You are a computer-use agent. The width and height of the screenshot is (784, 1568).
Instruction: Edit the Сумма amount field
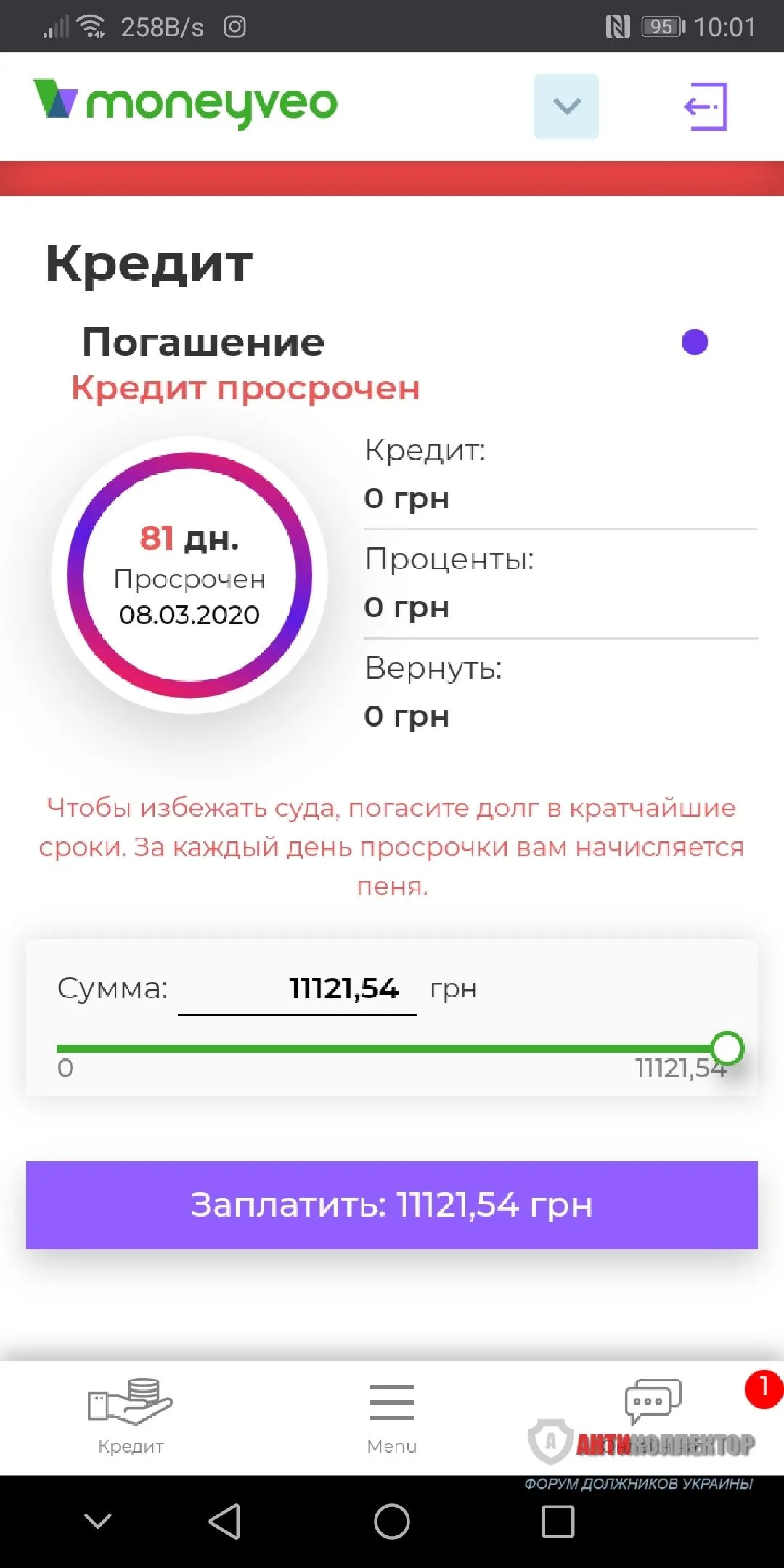click(x=298, y=989)
